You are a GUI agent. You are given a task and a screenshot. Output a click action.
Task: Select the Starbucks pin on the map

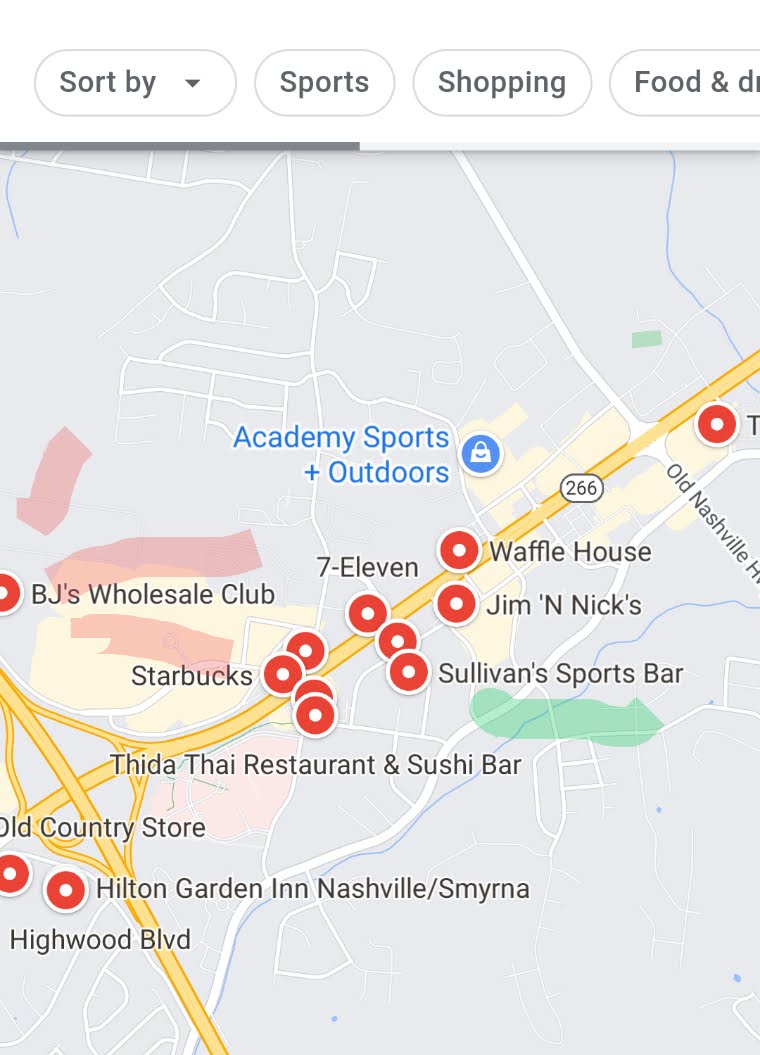pyautogui.click(x=282, y=675)
